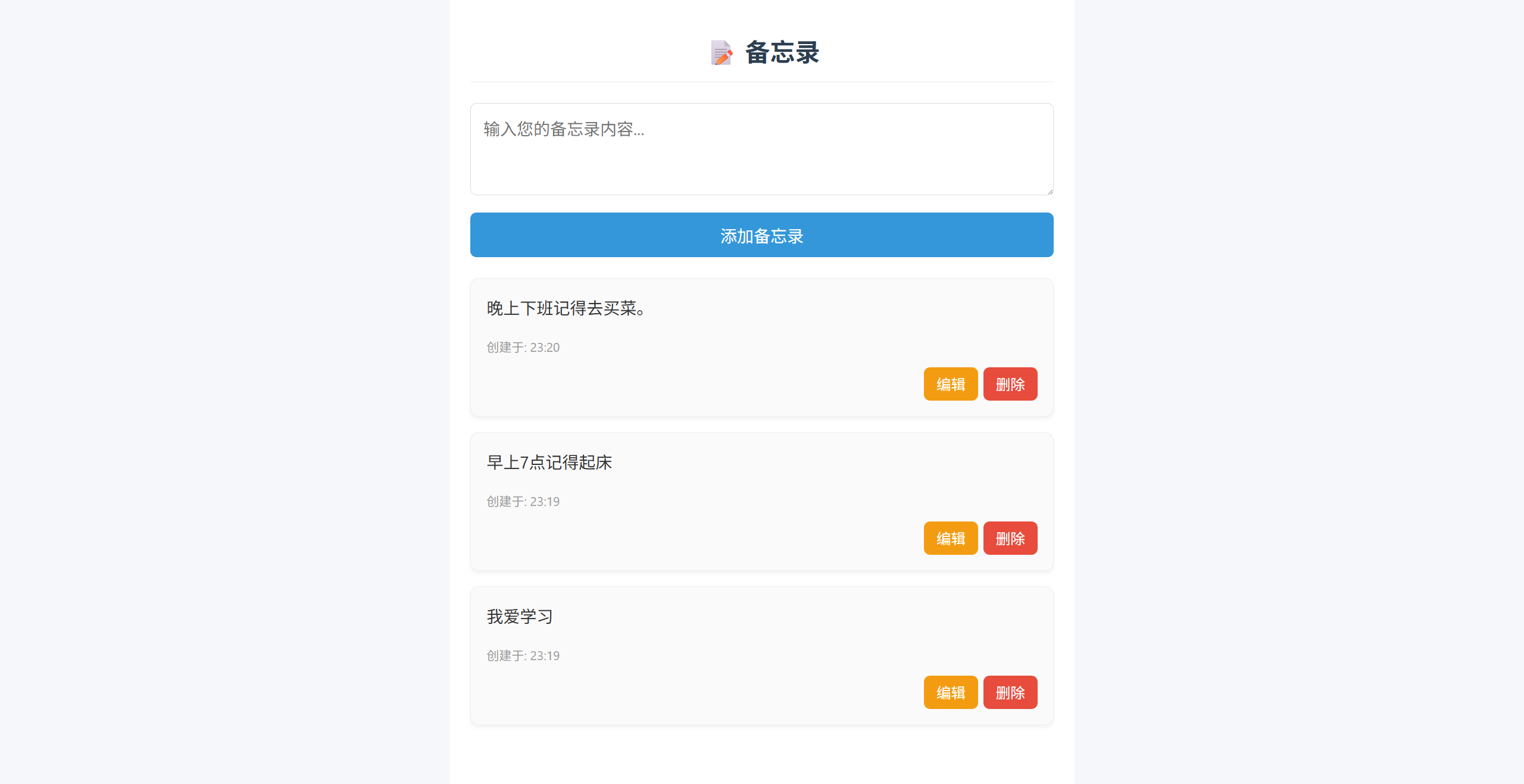Screen dimensions: 1524x784
Task: Edit the memo 早上7点记得起床
Action: coord(950,538)
